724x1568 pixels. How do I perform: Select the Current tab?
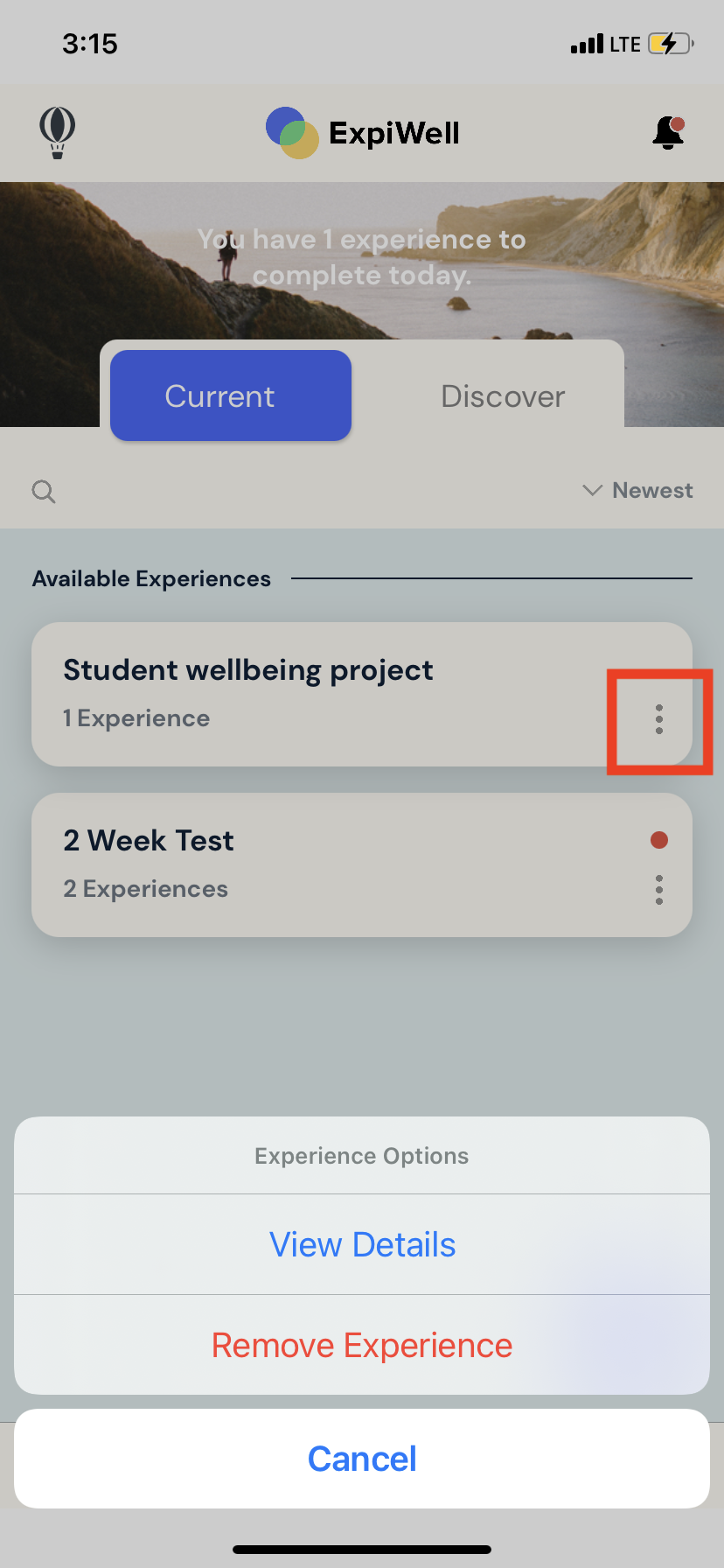(x=231, y=396)
